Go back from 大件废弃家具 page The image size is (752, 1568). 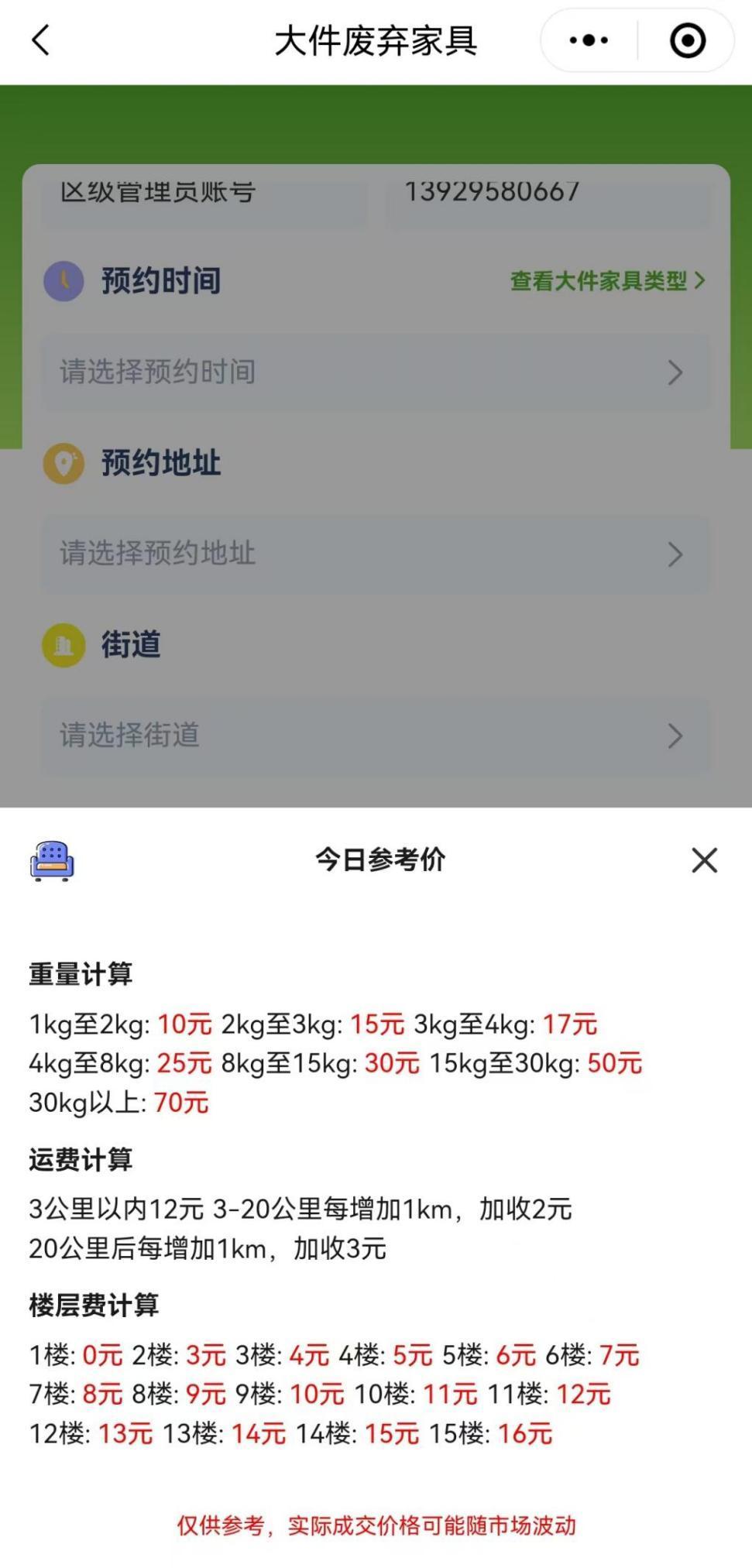[41, 40]
